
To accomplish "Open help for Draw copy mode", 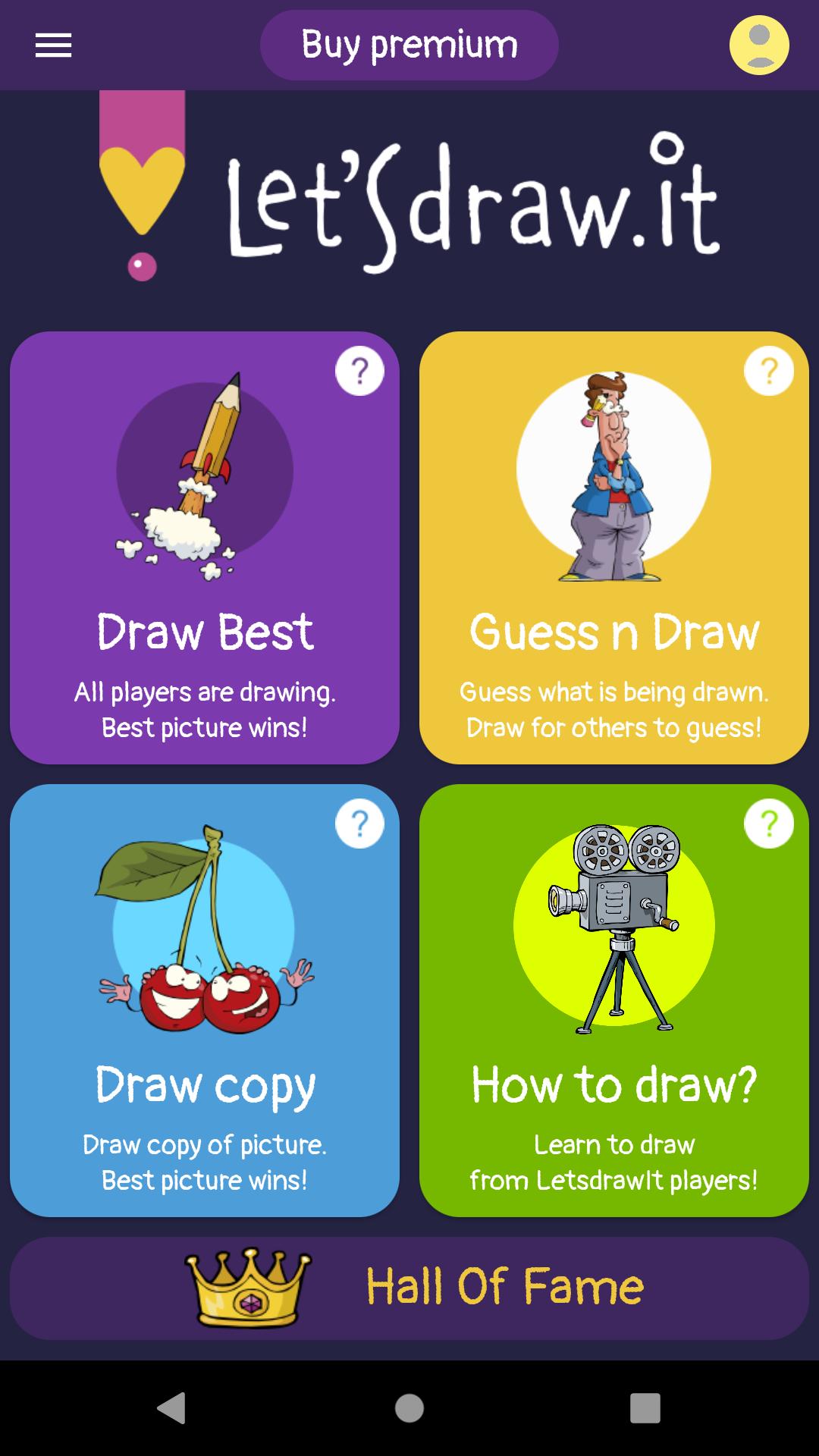I will 358,823.
